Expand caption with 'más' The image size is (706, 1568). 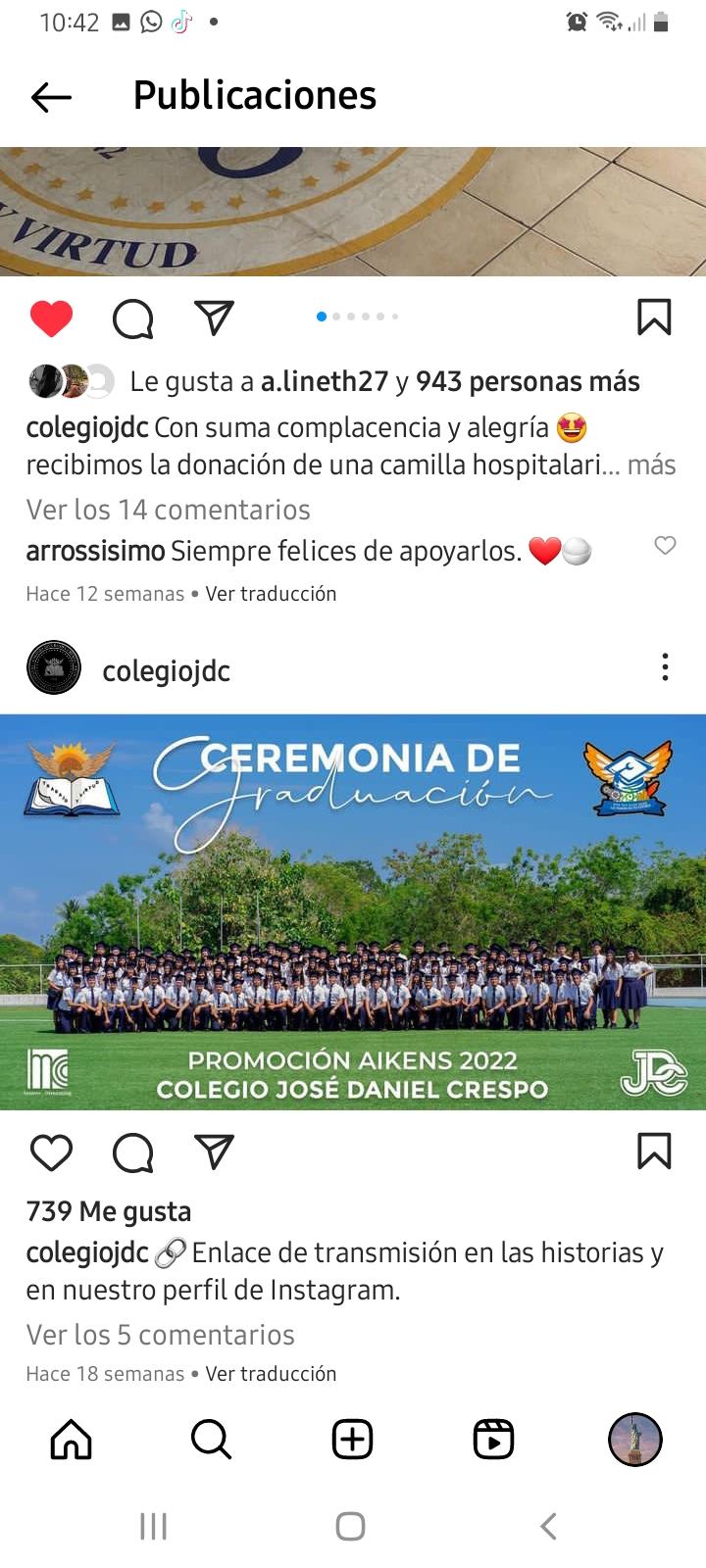pyautogui.click(x=652, y=465)
